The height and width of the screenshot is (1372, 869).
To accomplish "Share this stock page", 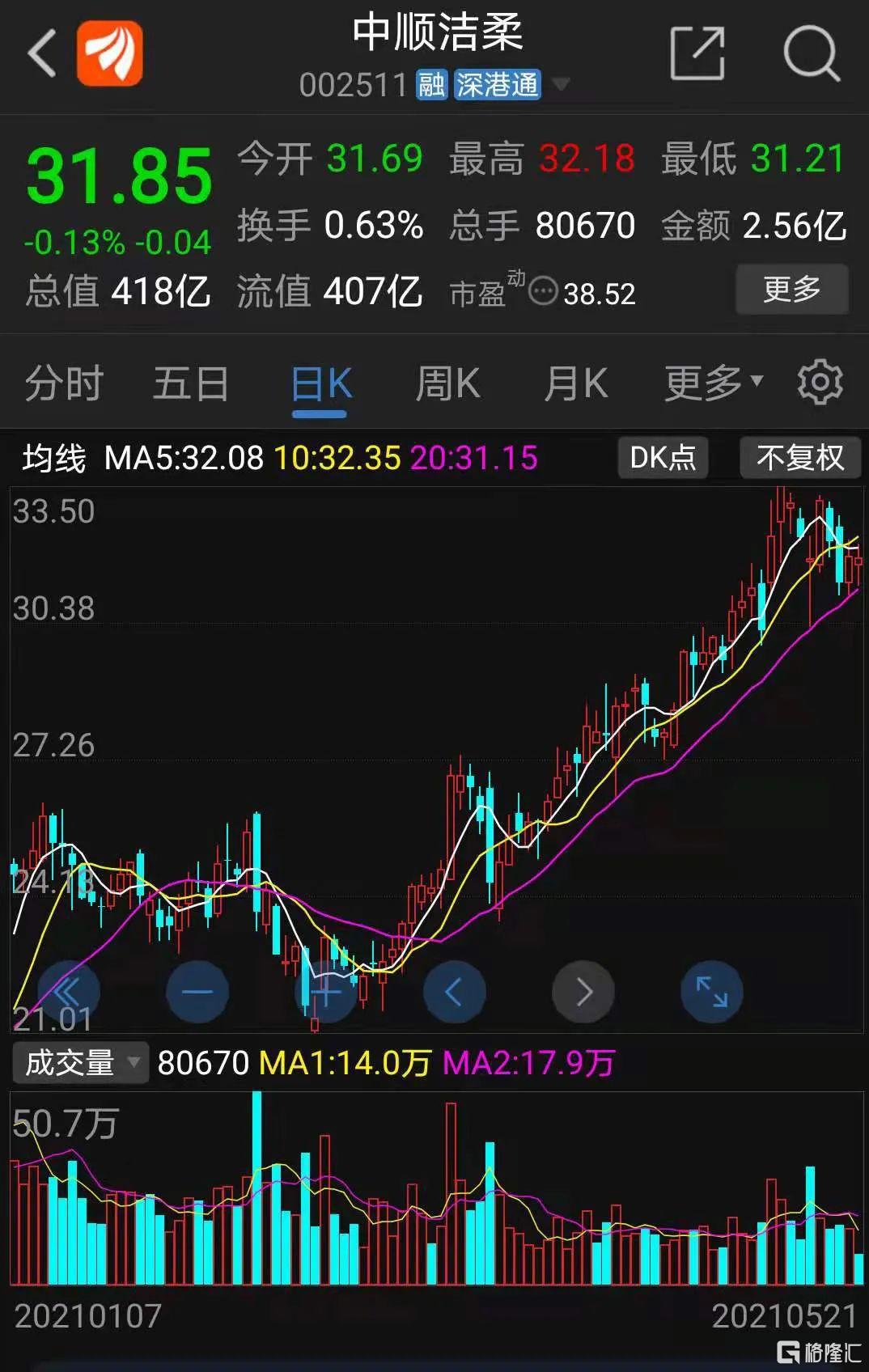I will pyautogui.click(x=697, y=53).
